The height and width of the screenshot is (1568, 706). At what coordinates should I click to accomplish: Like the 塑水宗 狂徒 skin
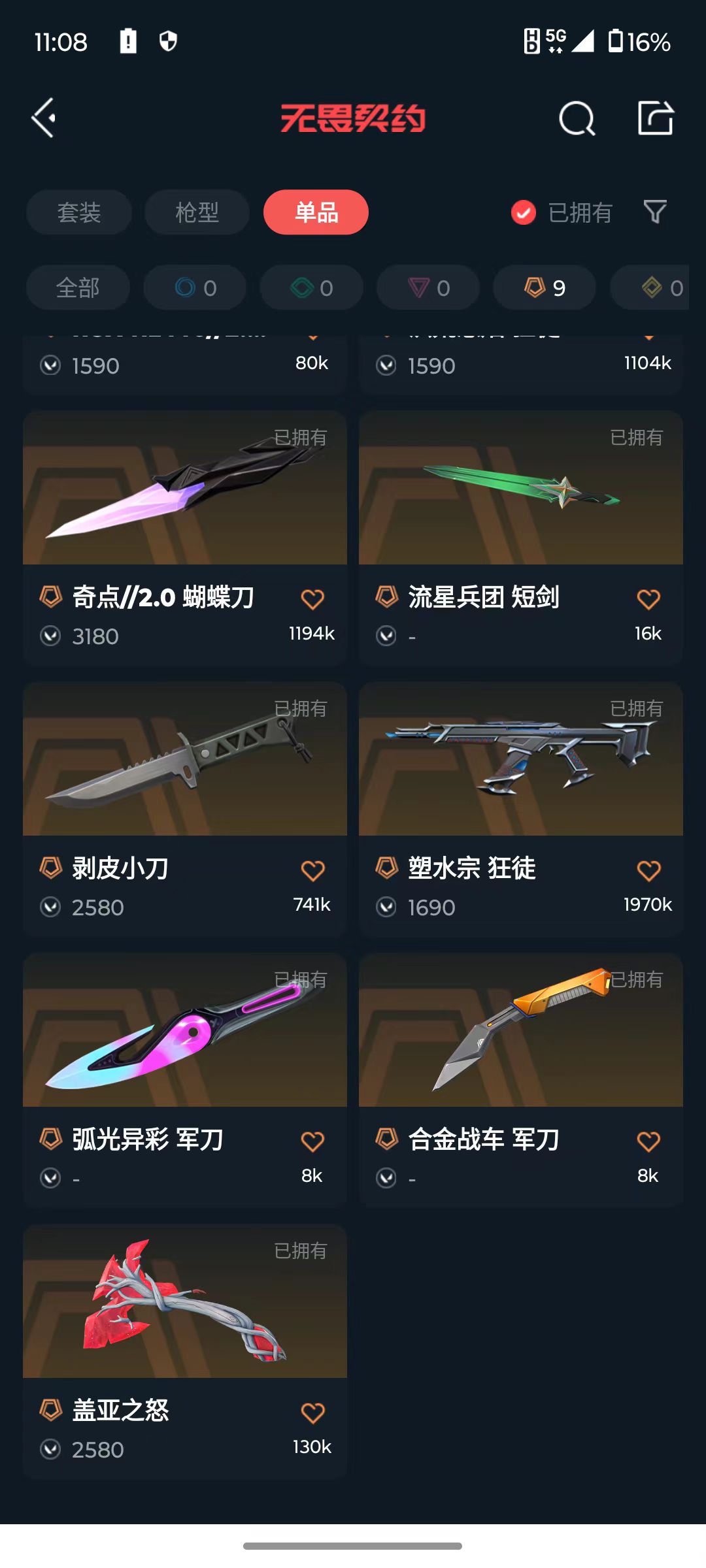pyautogui.click(x=648, y=870)
